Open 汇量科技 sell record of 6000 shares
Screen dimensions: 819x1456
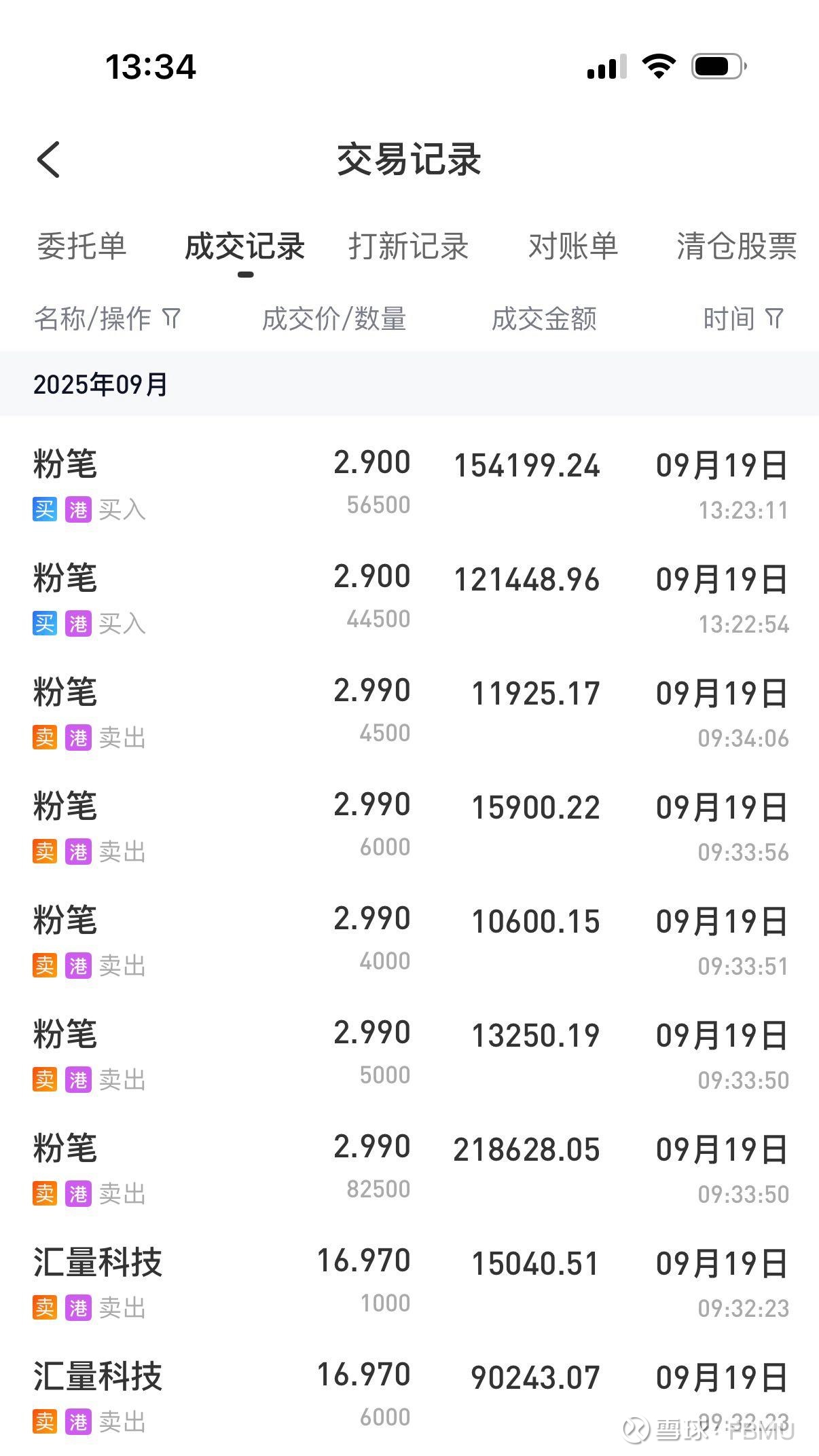click(409, 1396)
